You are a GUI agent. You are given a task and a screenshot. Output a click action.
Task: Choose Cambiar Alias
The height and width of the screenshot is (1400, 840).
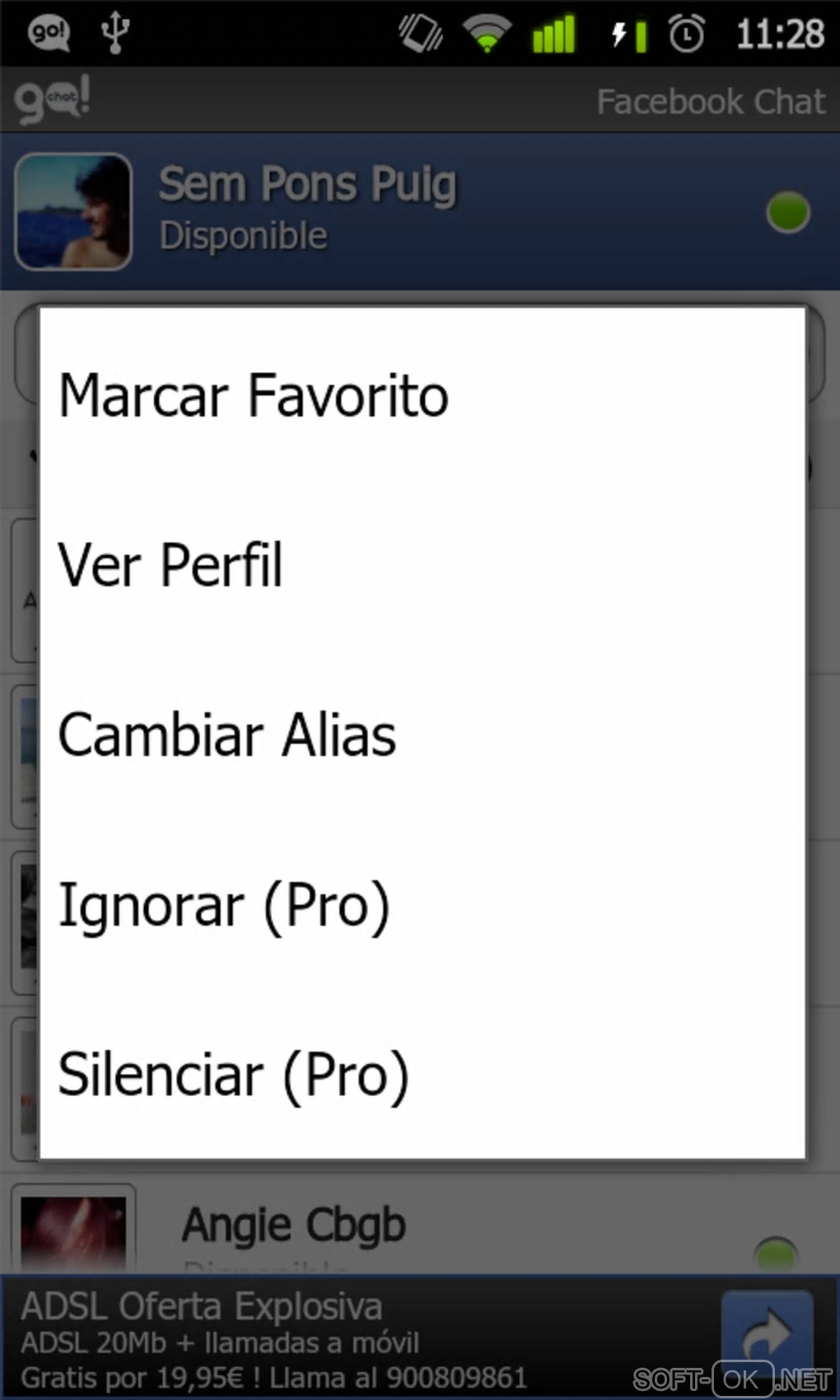[420, 735]
